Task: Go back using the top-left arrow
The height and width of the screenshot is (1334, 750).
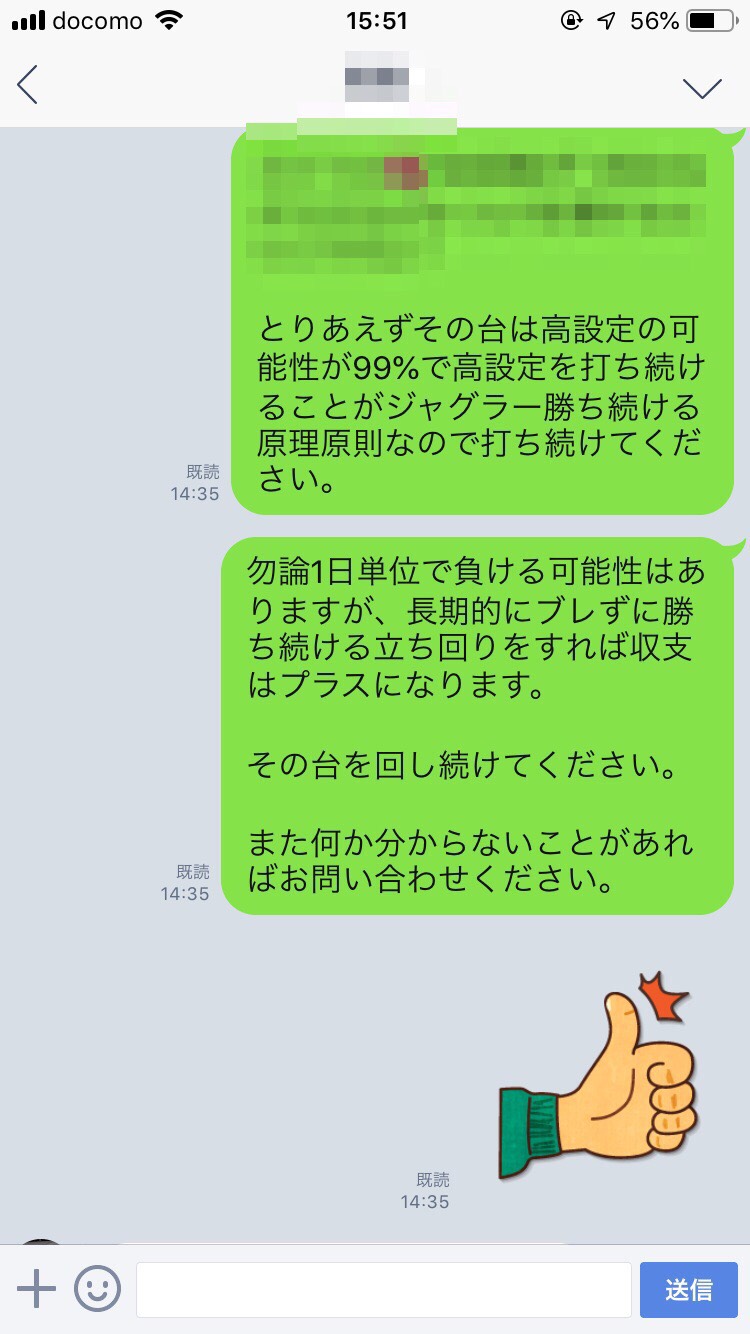Action: (28, 86)
